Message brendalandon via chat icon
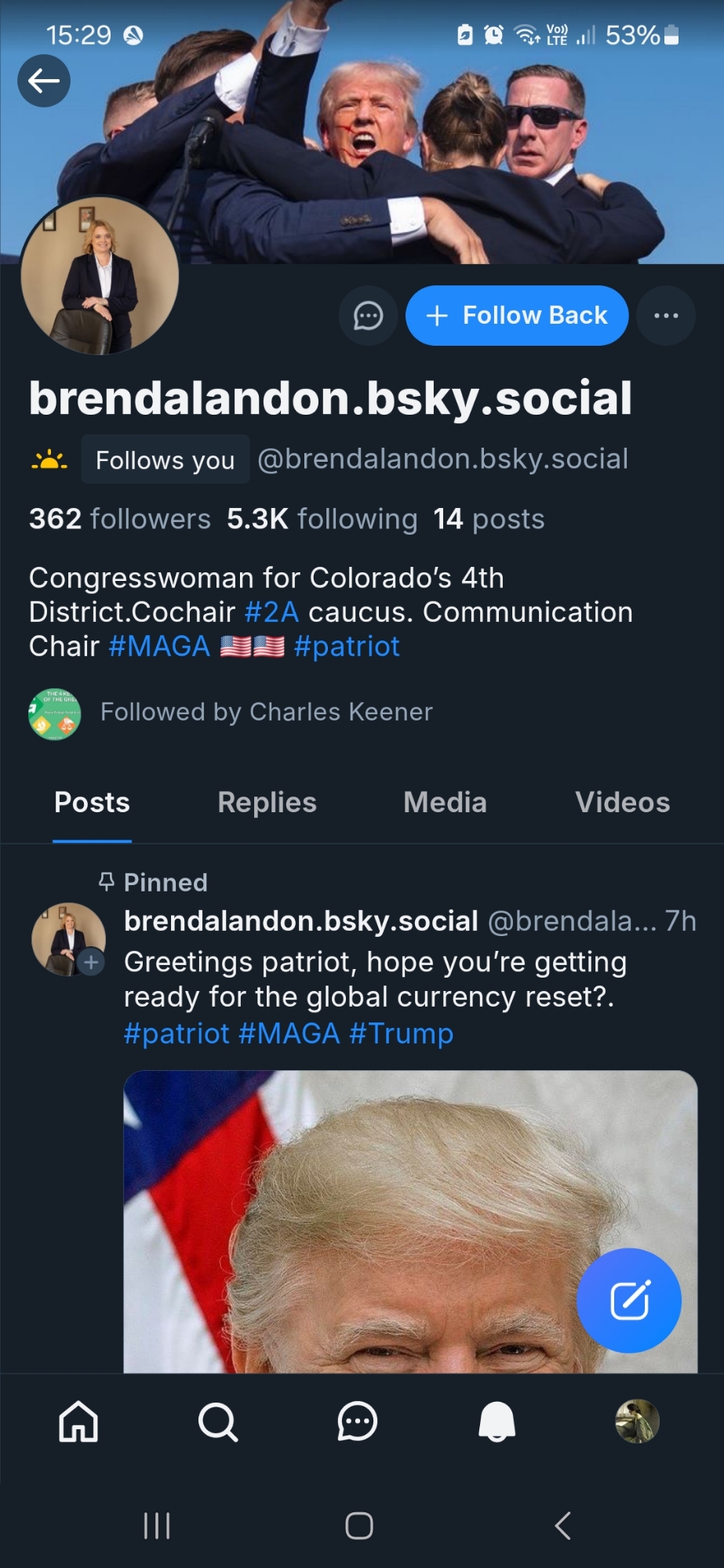 click(368, 316)
